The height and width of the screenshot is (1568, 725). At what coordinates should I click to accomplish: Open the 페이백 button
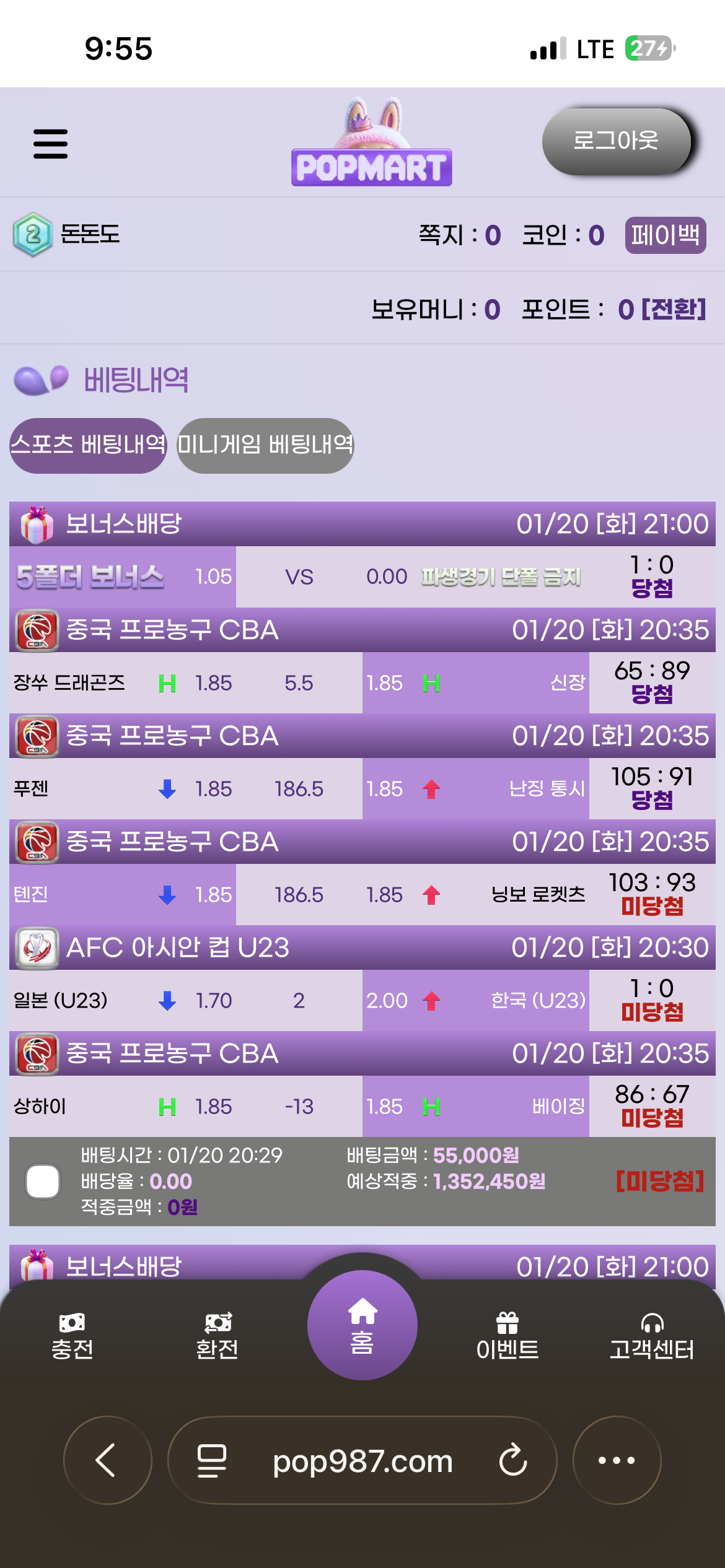665,235
